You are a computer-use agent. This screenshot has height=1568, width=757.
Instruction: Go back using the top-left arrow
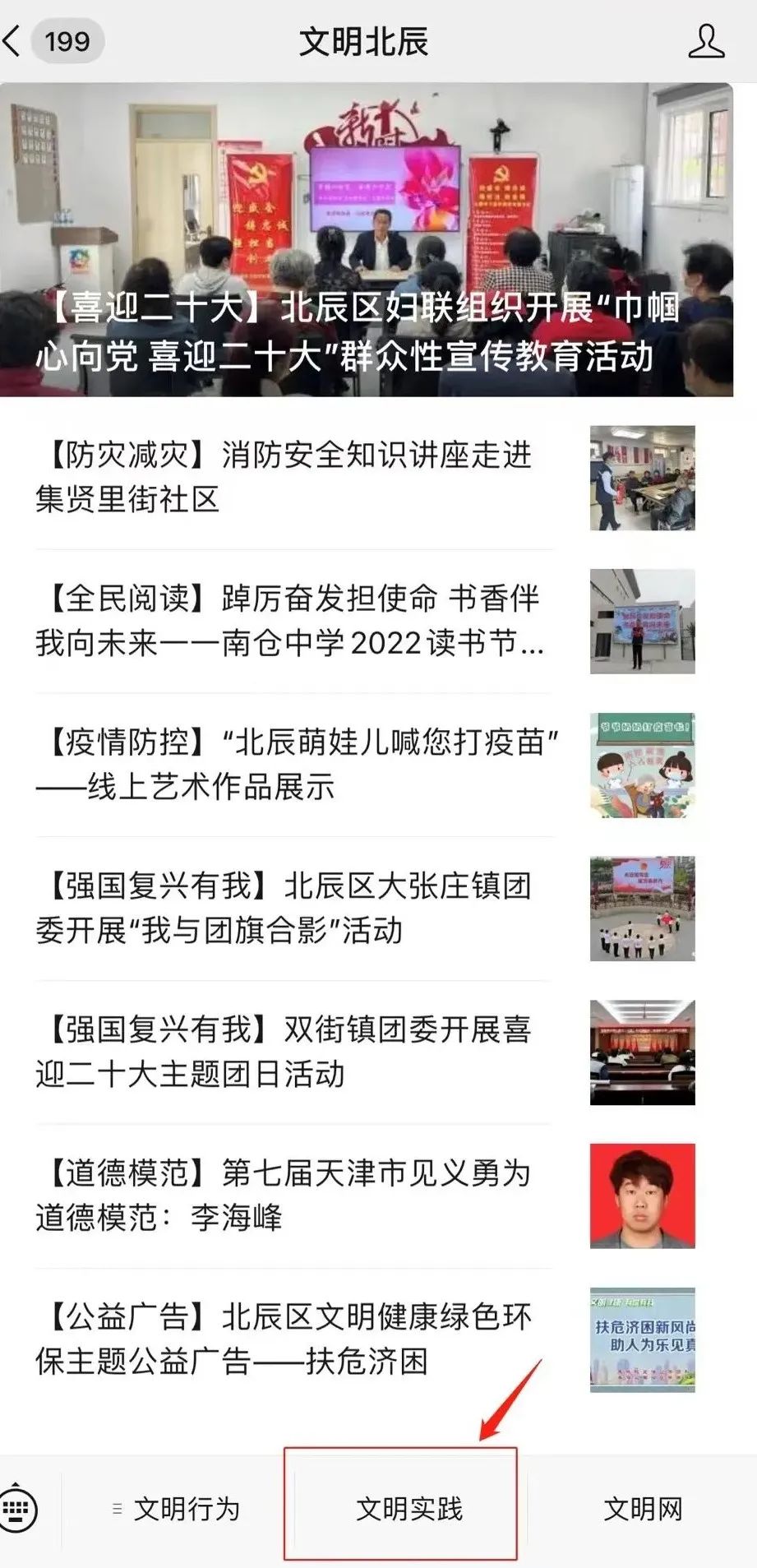12,41
